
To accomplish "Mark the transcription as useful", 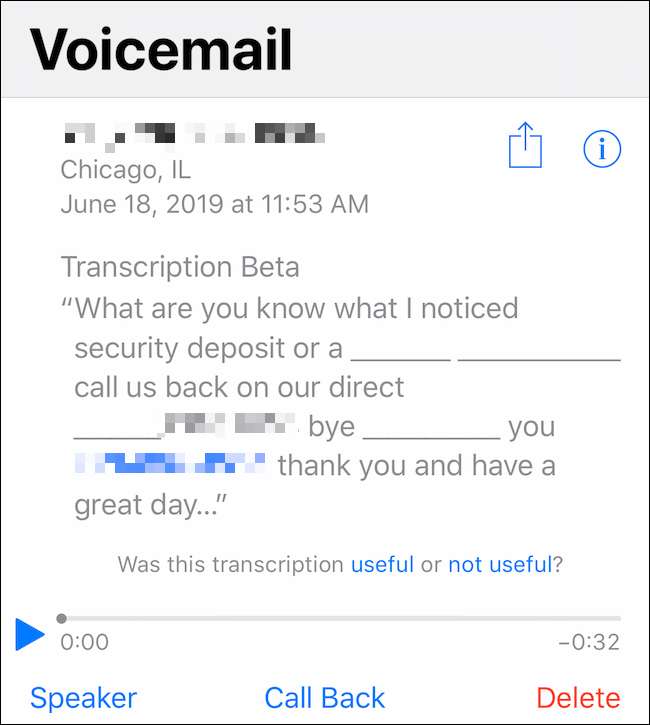I will [x=382, y=564].
